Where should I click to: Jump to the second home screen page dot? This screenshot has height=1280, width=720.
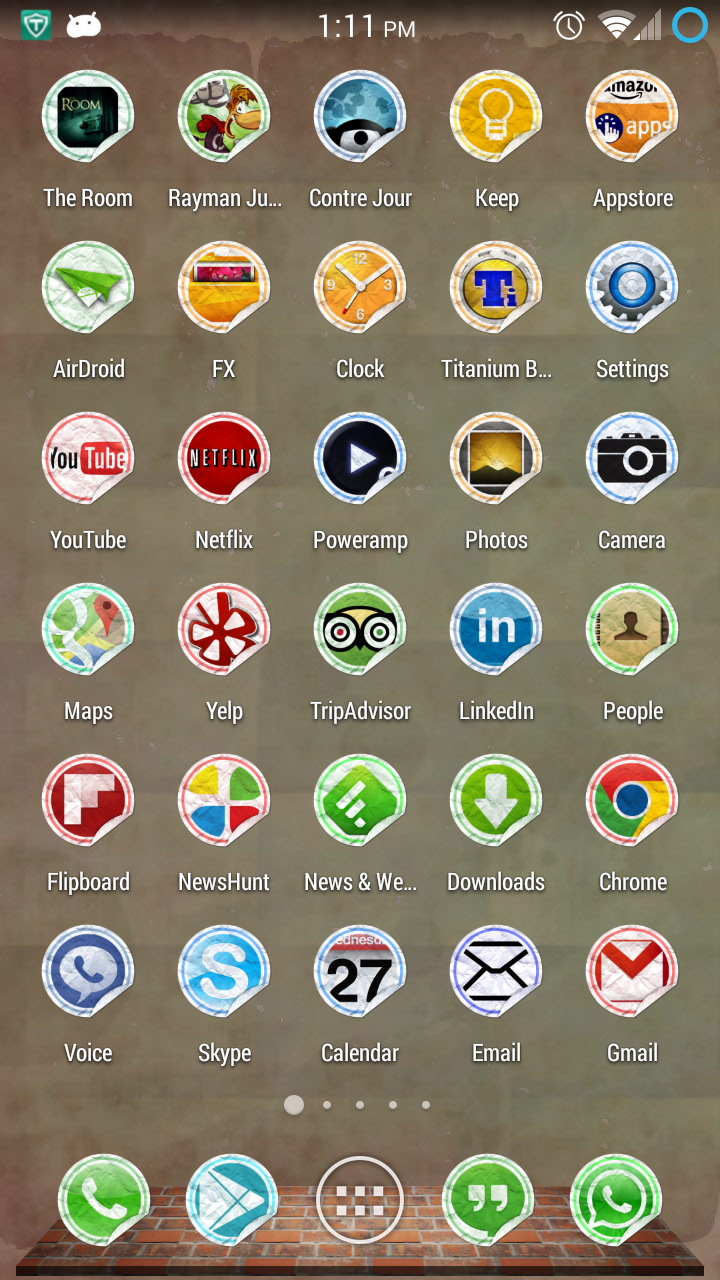327,1105
